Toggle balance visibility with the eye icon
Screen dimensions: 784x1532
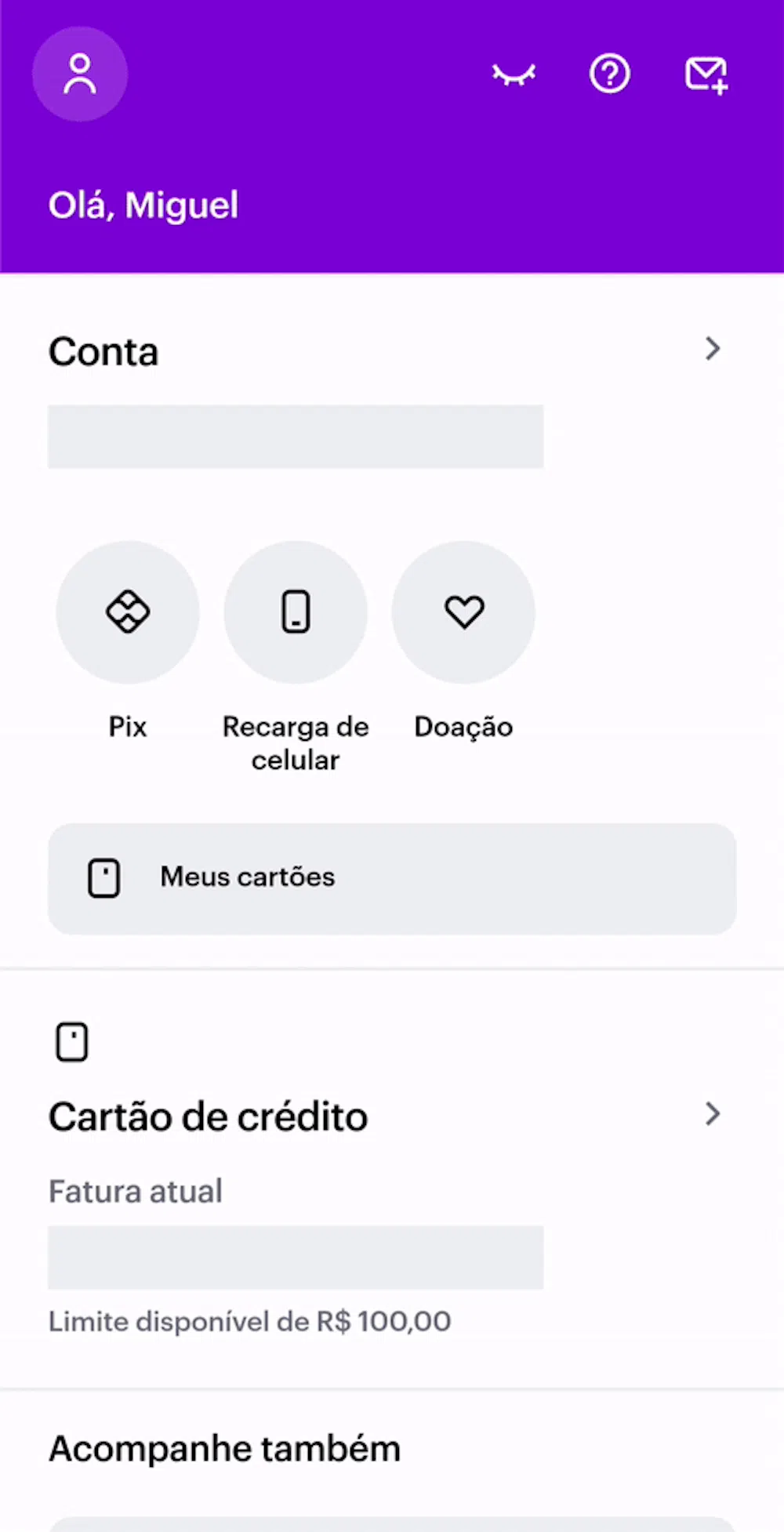coord(514,74)
